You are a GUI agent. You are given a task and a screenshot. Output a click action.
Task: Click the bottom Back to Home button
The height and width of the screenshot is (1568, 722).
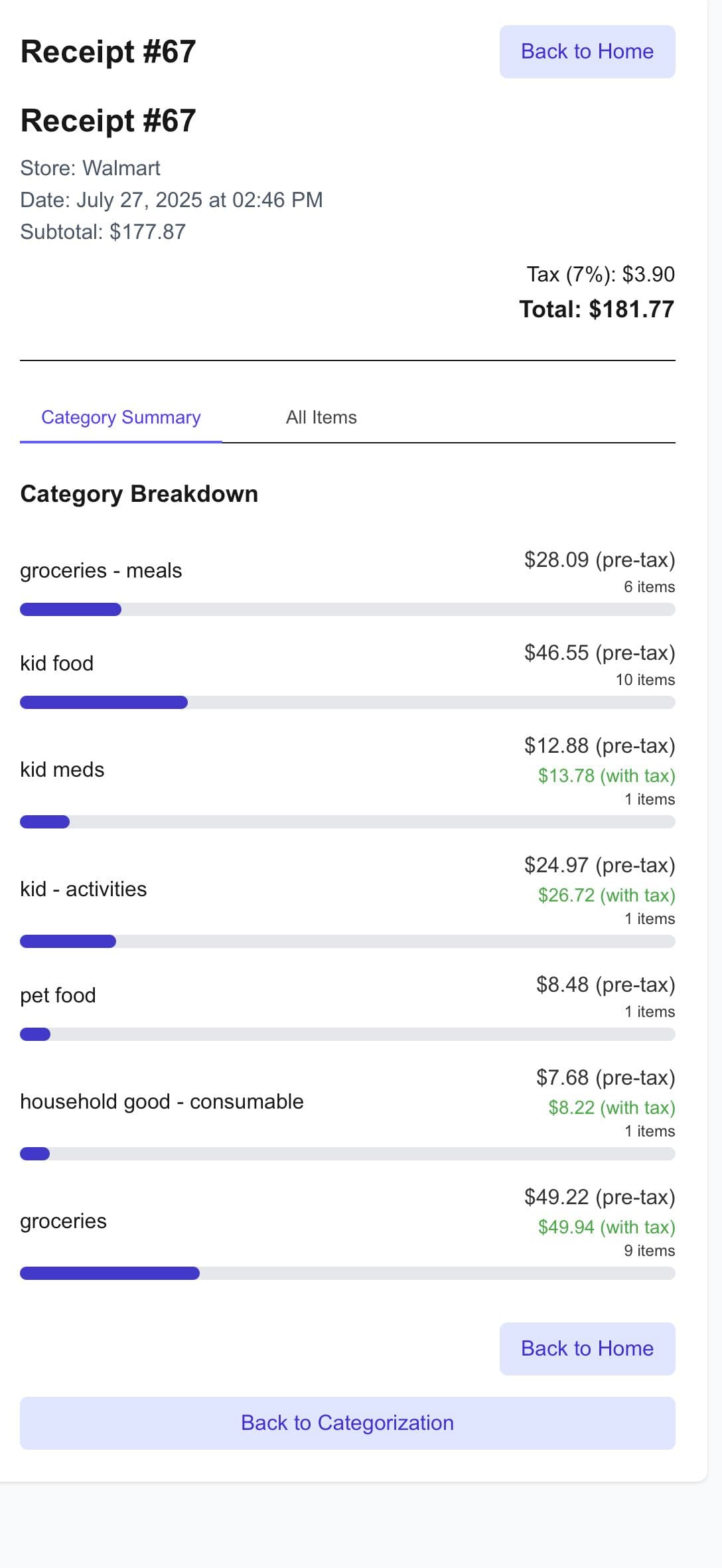click(x=587, y=1348)
